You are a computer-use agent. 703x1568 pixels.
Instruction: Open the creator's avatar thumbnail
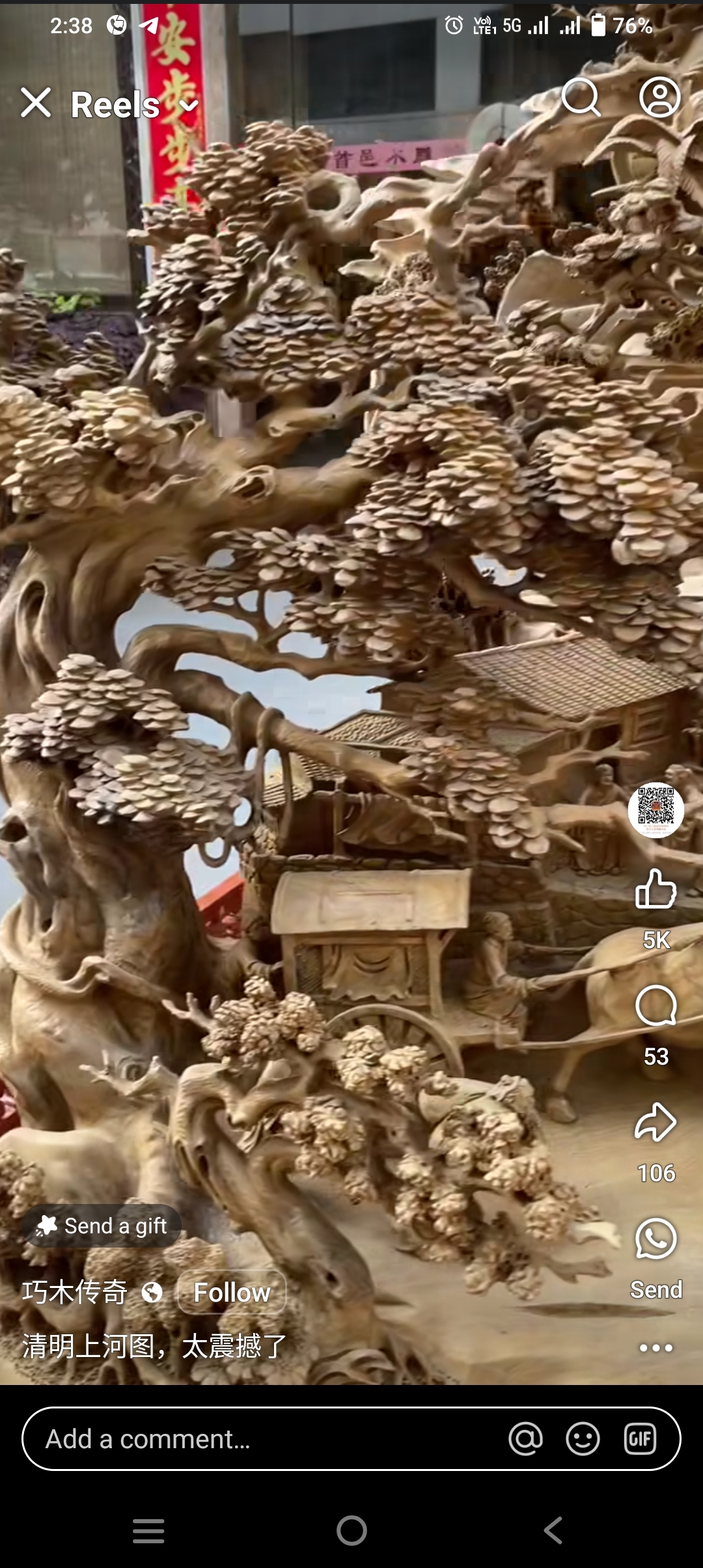tap(655, 809)
